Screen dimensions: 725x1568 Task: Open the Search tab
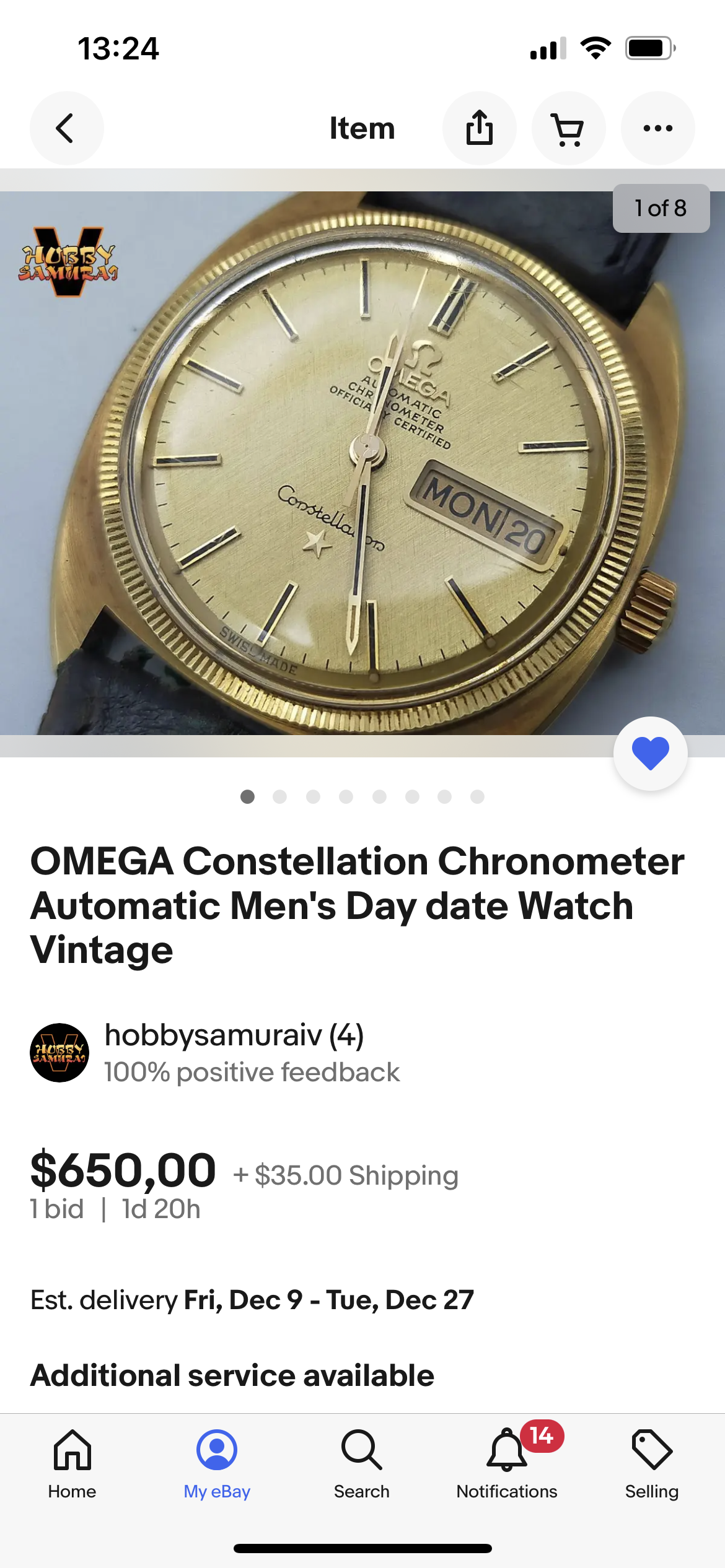[362, 1464]
